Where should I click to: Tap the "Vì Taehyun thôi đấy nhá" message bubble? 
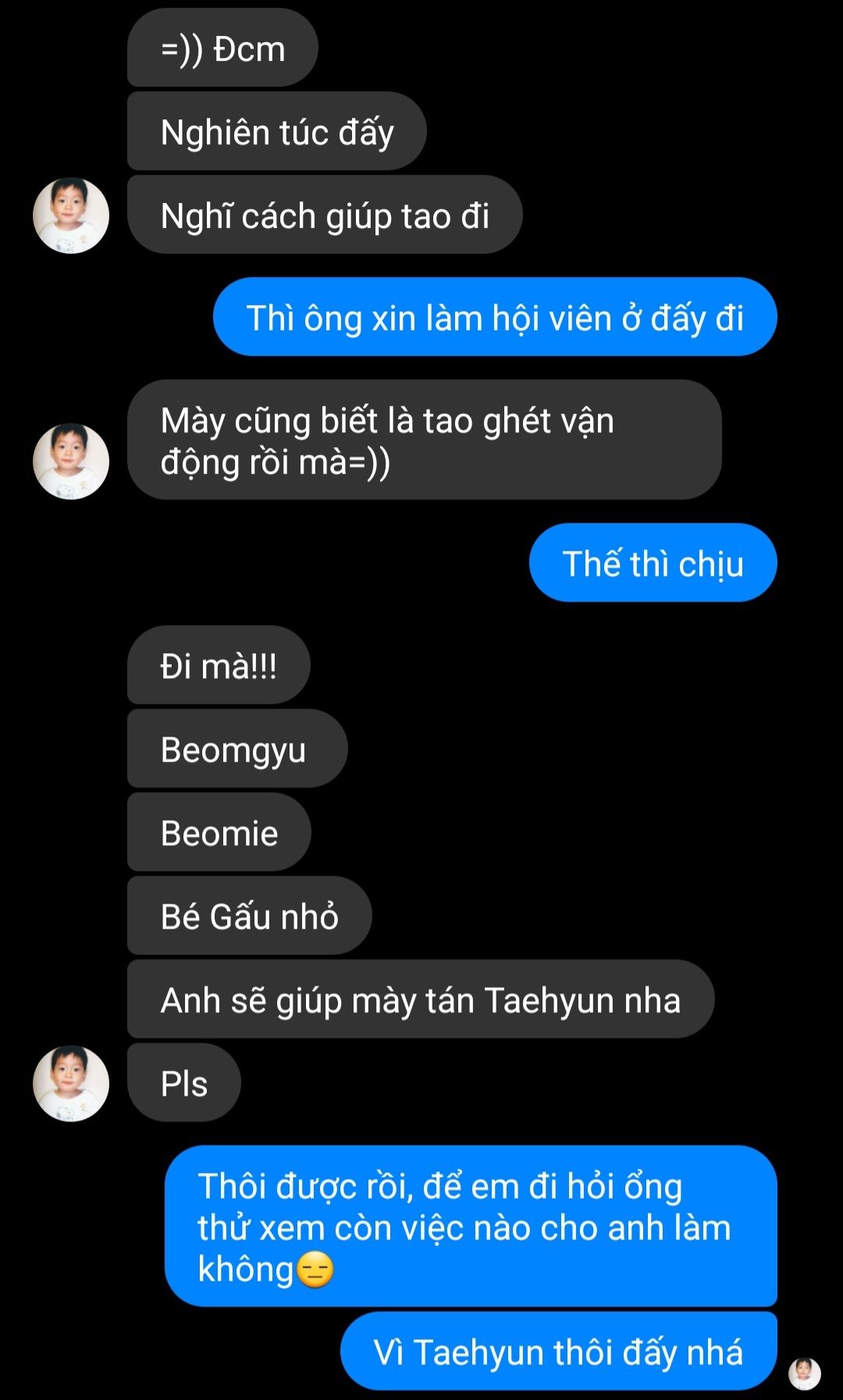coord(558,1352)
